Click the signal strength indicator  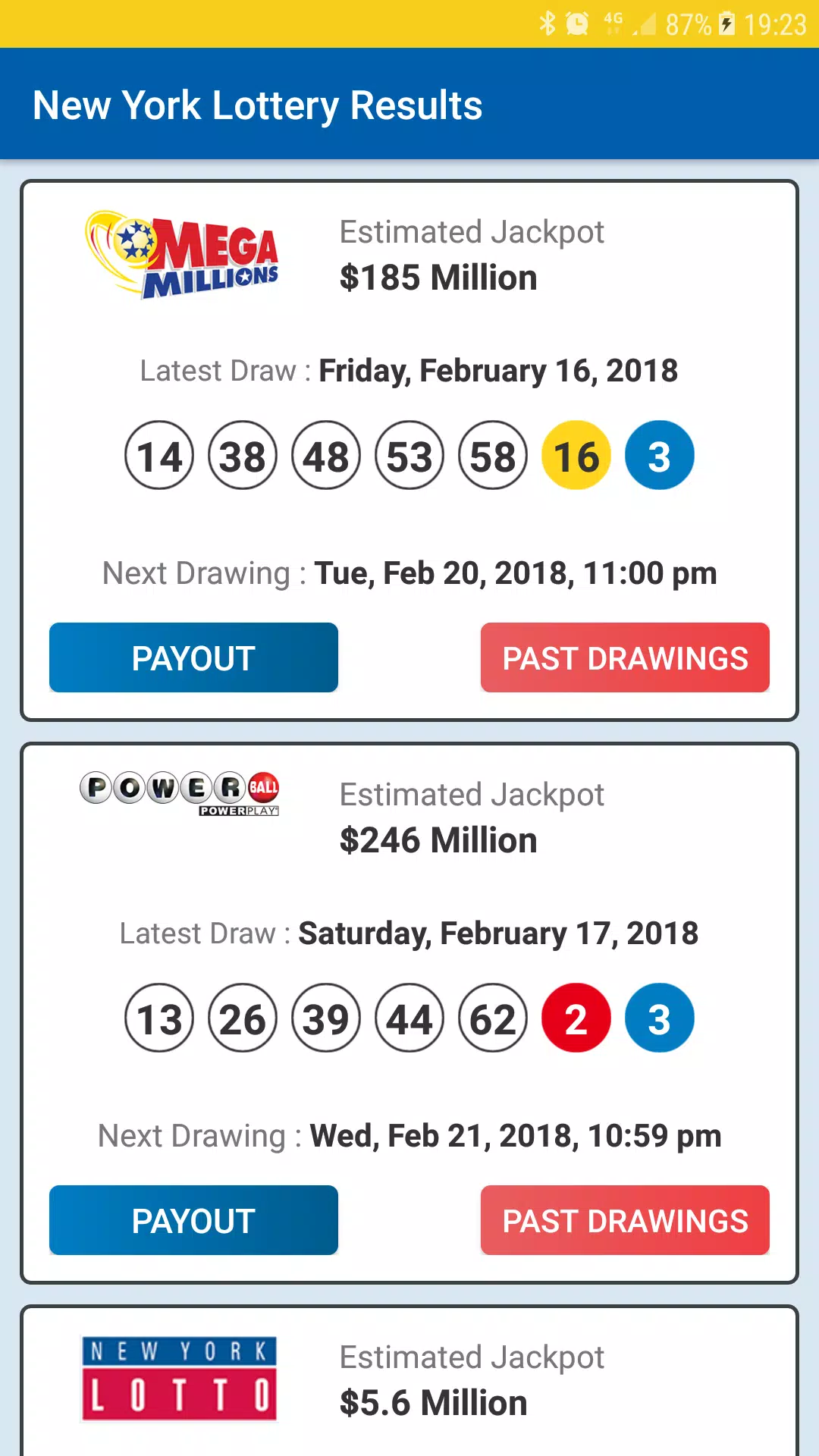pyautogui.click(x=645, y=23)
